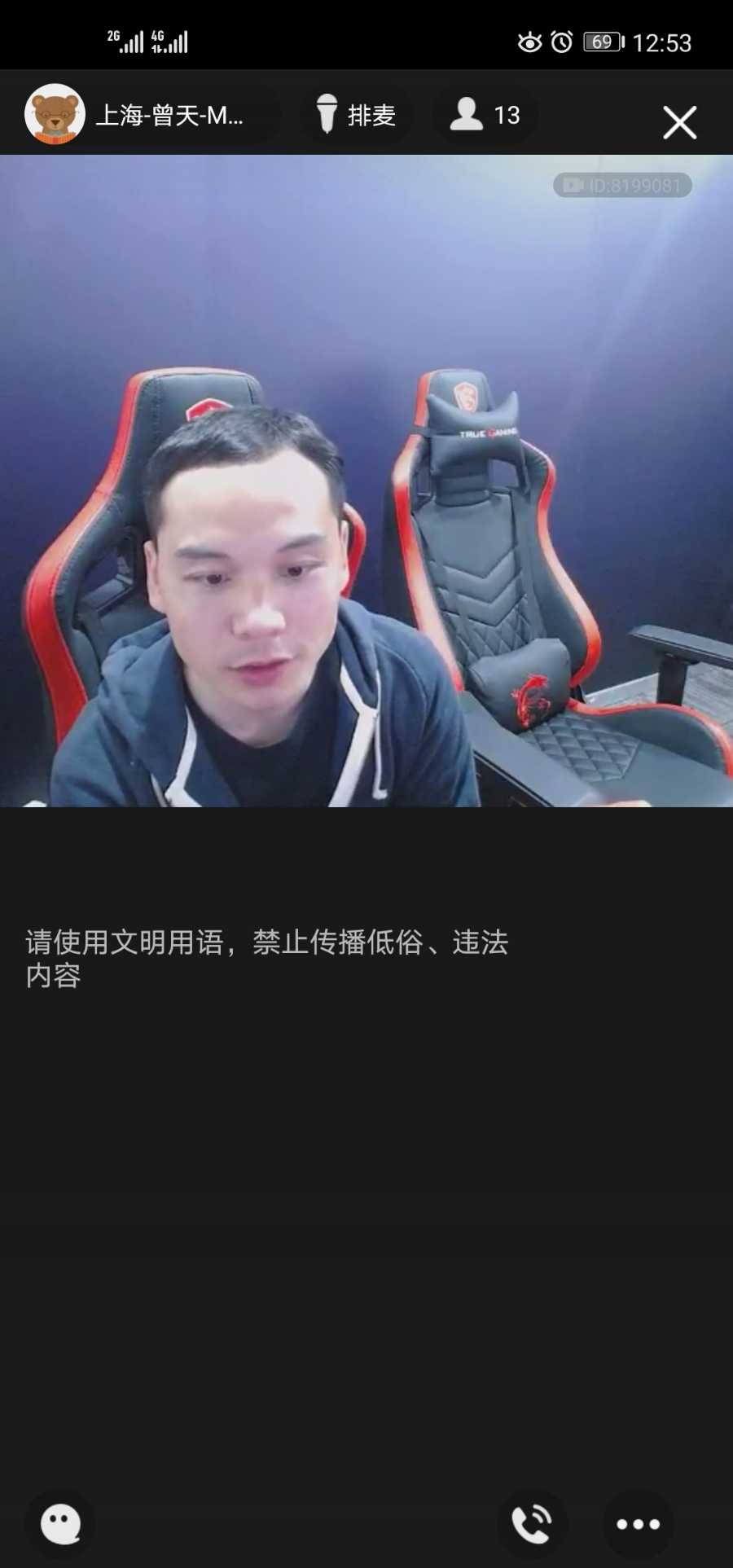View the list of 13 viewers
Viewport: 733px width, 1568px height.
(485, 115)
